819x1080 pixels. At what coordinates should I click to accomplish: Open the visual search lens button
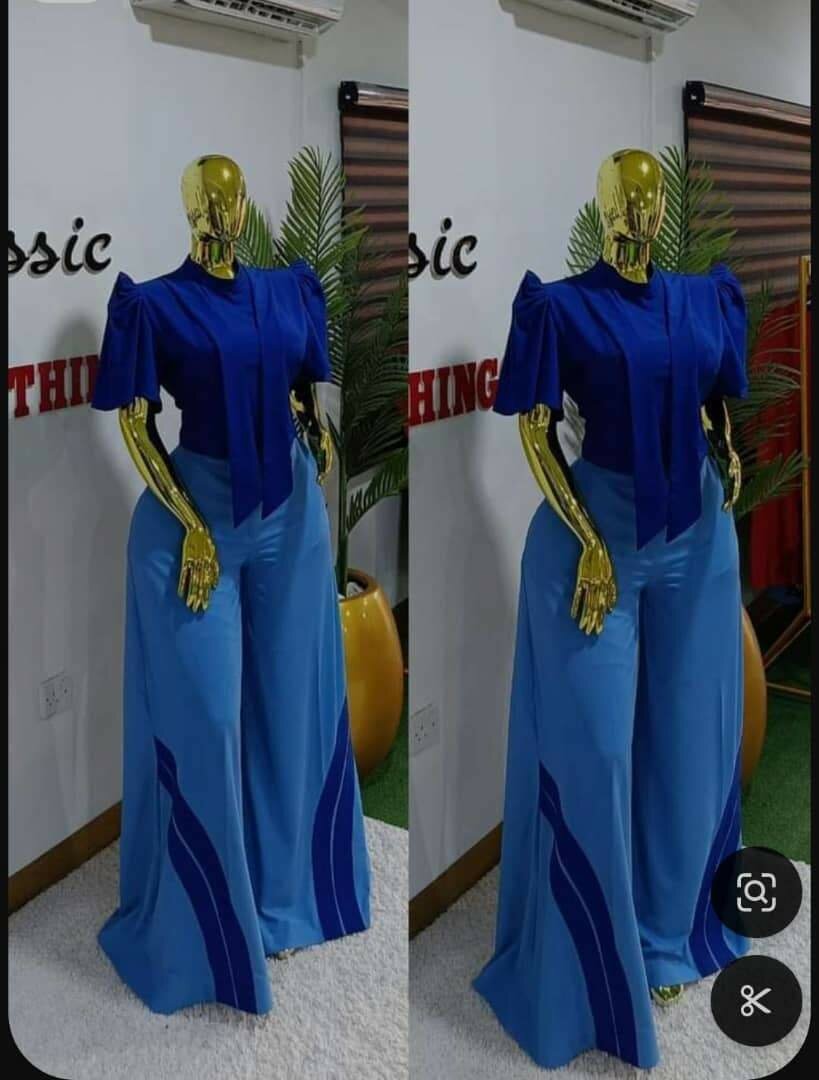point(756,892)
